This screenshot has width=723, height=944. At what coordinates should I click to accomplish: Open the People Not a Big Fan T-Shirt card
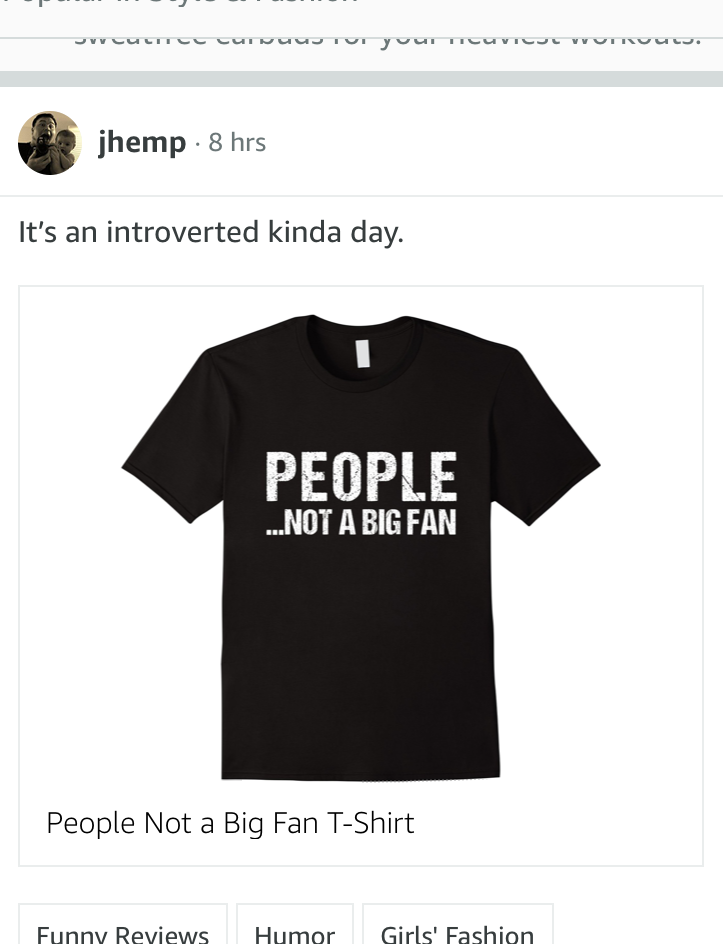click(x=360, y=575)
